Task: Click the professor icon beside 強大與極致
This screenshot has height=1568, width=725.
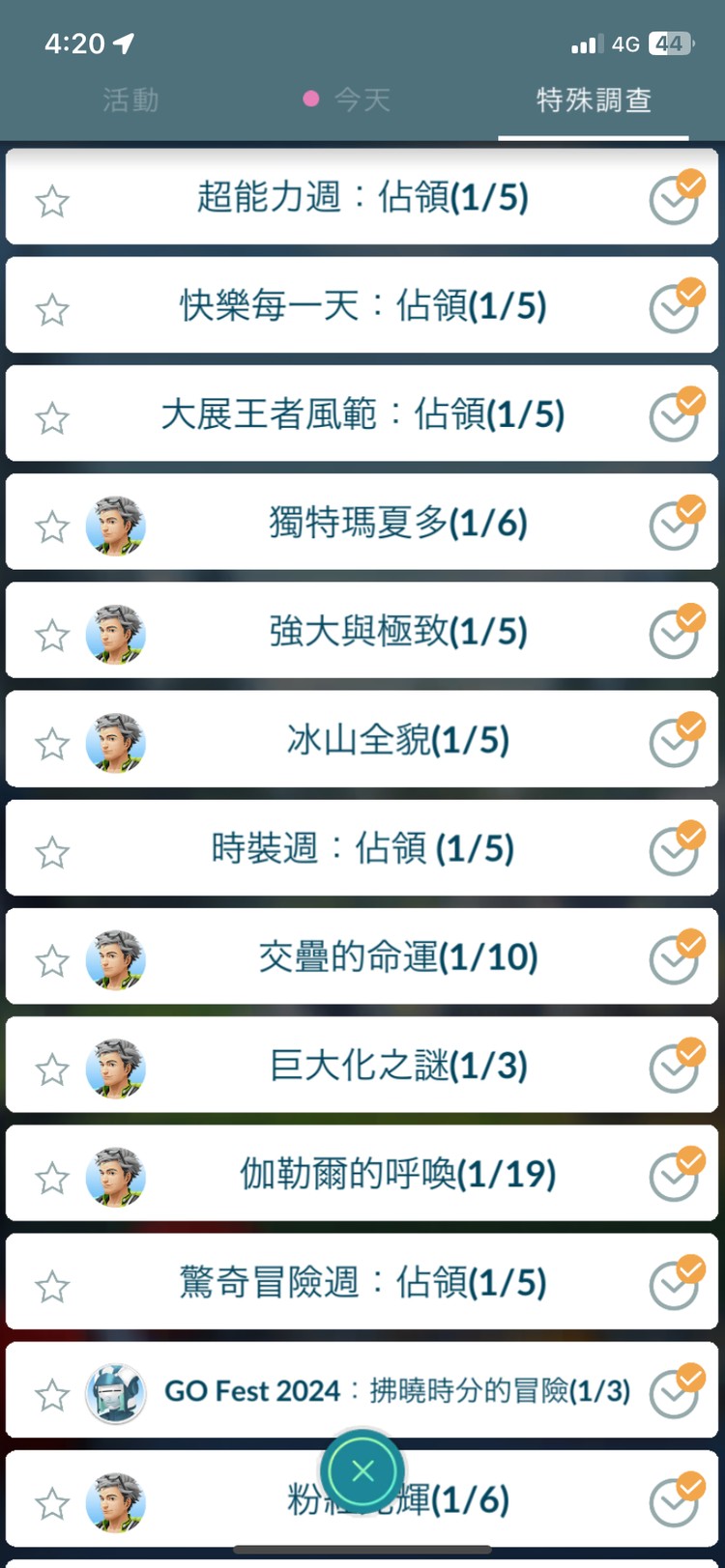Action: [x=115, y=631]
